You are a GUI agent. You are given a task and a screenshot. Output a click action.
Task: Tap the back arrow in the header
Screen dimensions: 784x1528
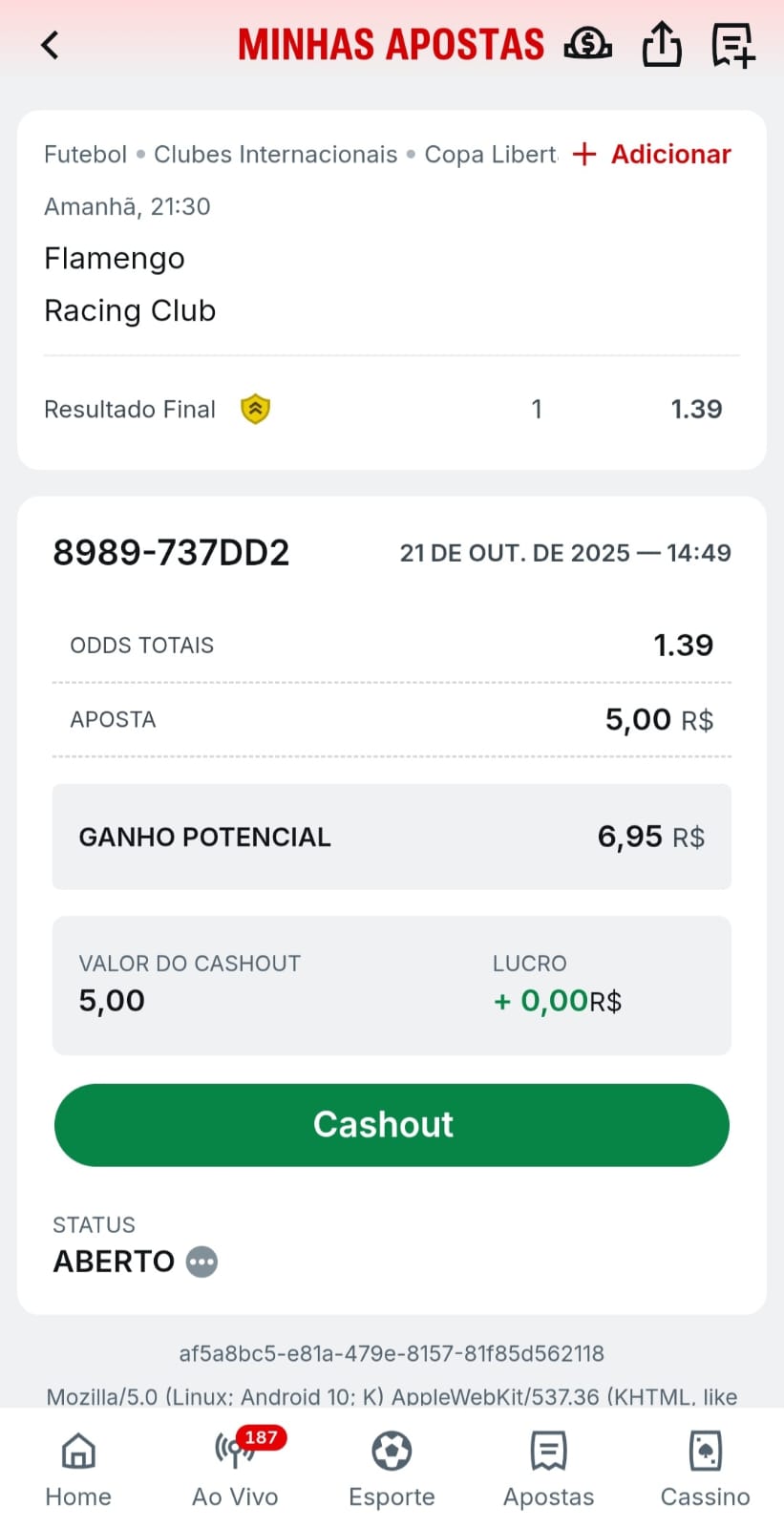coord(50,45)
